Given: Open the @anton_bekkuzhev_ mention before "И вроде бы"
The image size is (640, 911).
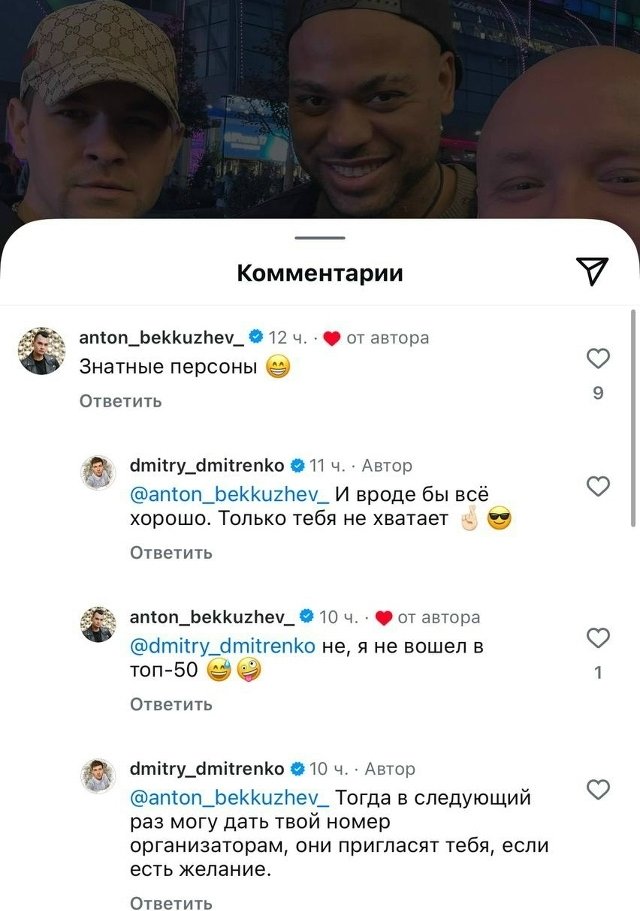Looking at the screenshot, I should [230, 494].
